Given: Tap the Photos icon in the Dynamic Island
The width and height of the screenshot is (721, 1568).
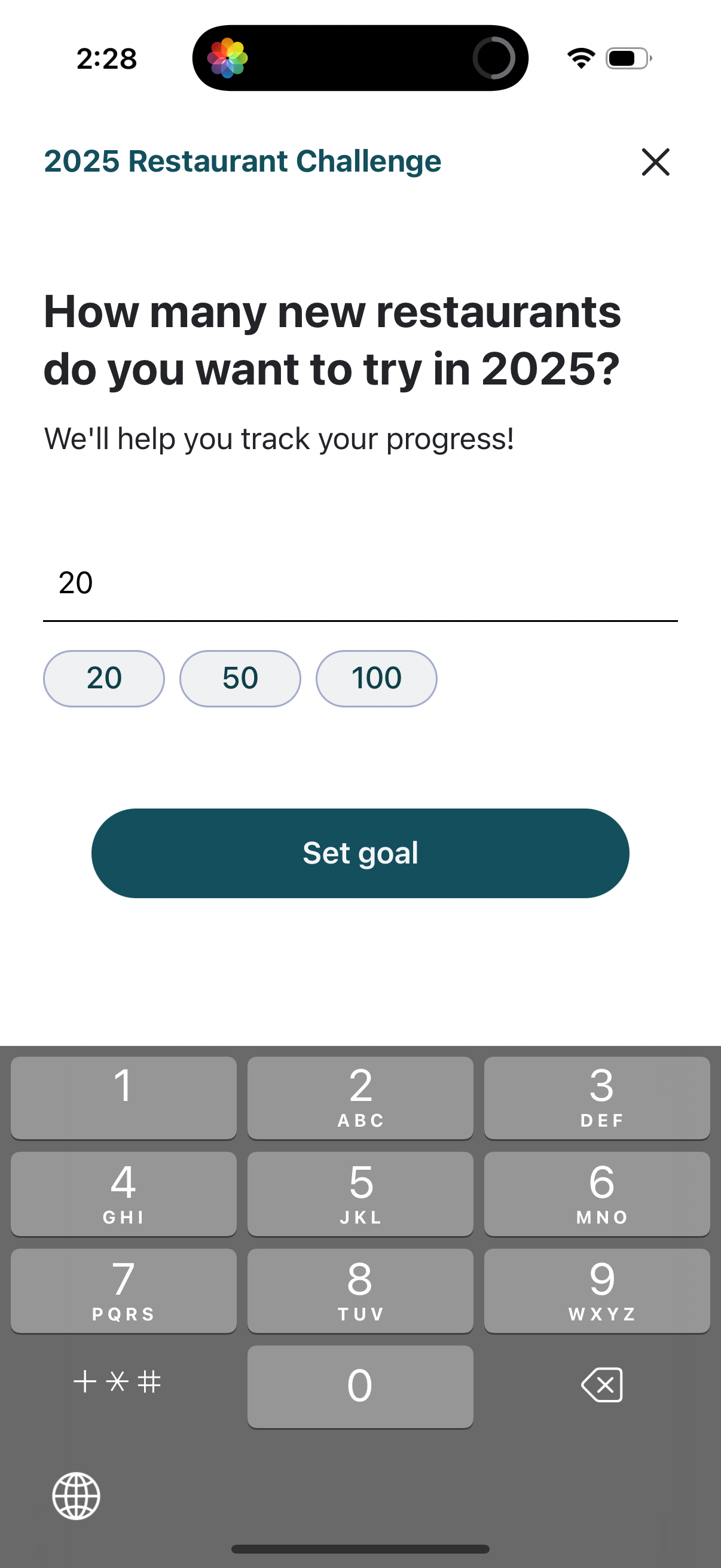Looking at the screenshot, I should [228, 58].
